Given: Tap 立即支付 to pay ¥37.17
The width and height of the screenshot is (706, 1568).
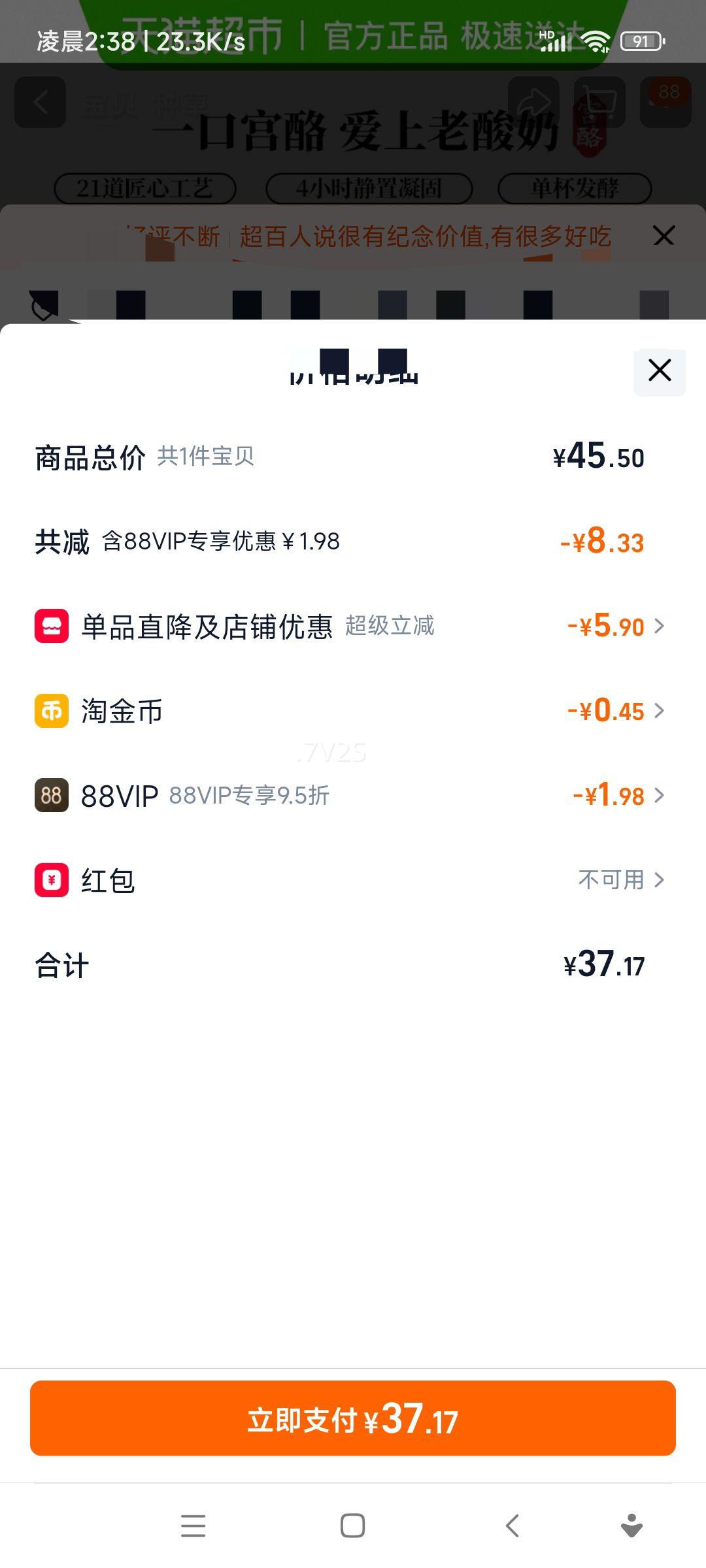Looking at the screenshot, I should tap(353, 1418).
